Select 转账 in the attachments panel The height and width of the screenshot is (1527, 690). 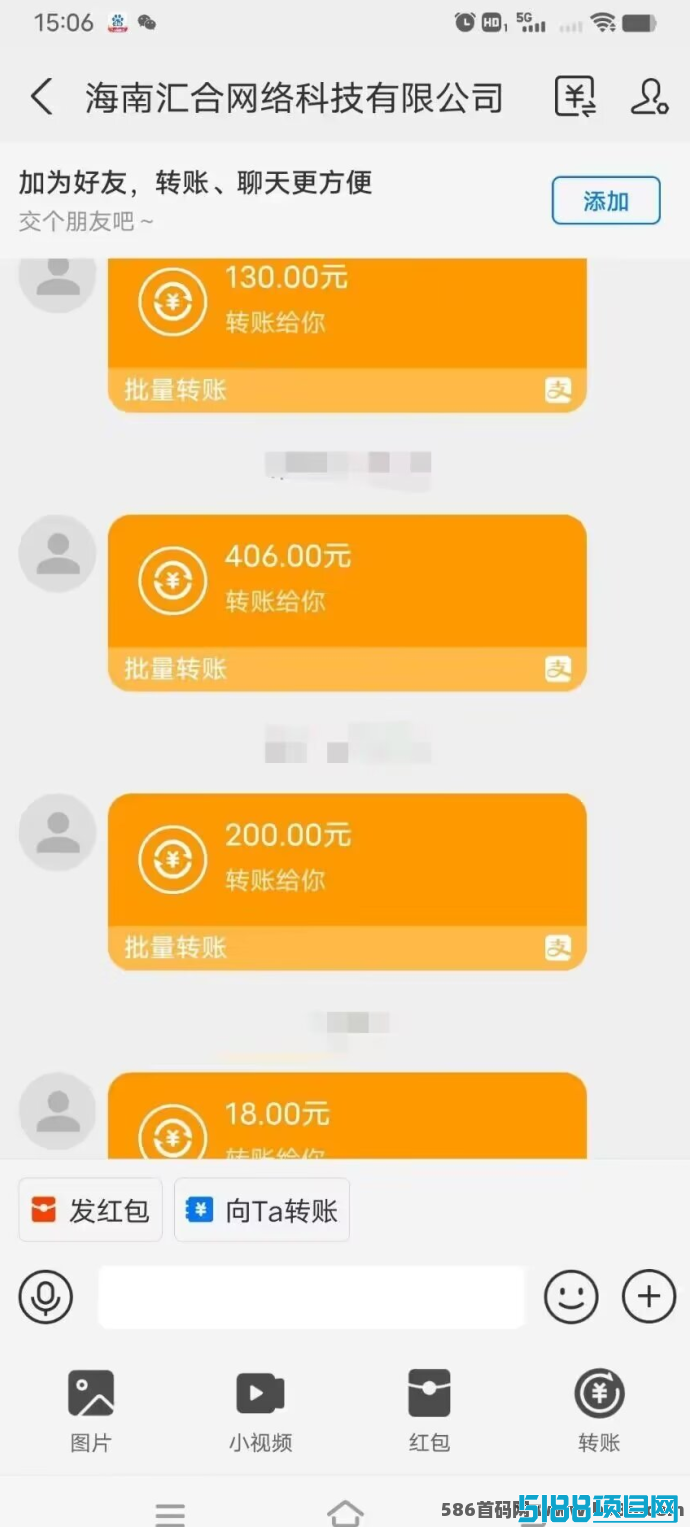click(599, 1410)
